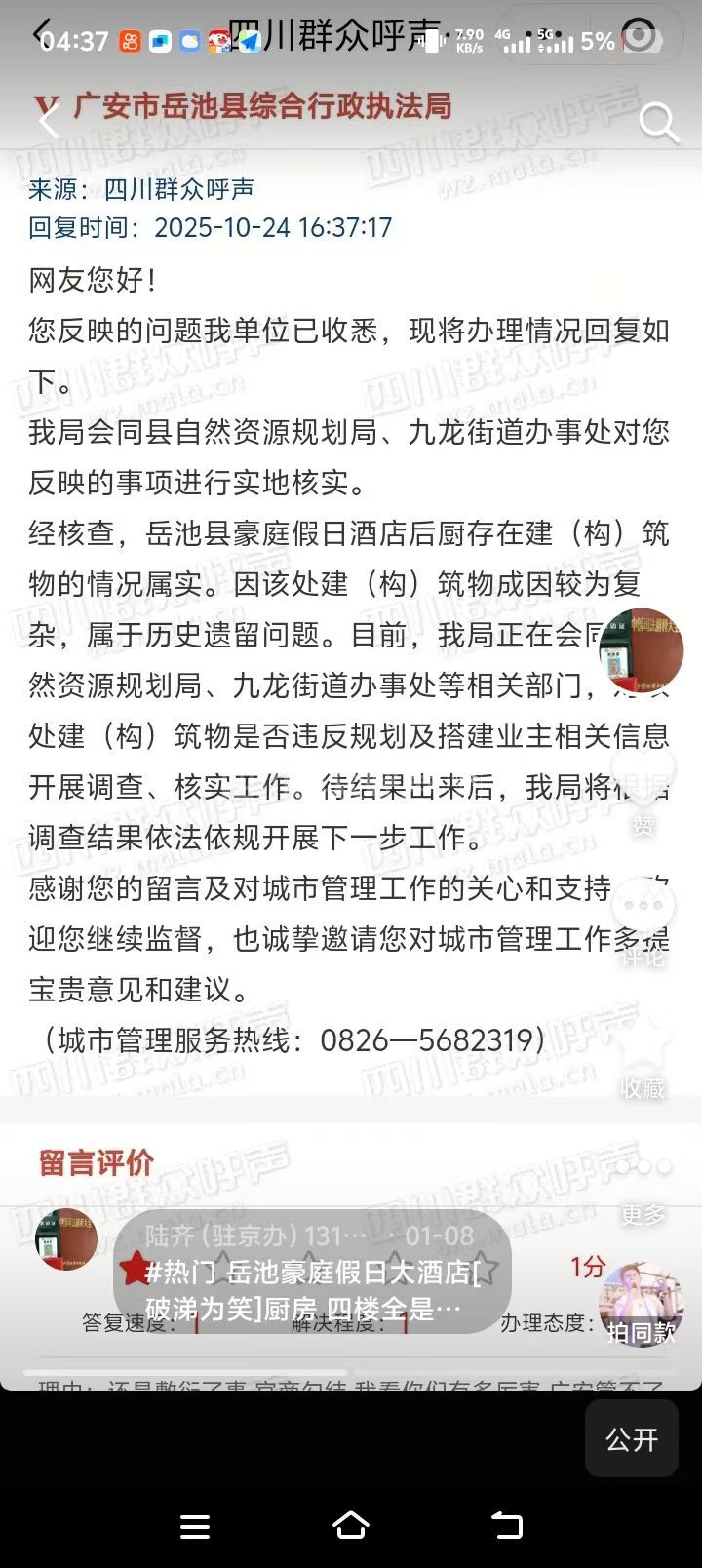The image size is (702, 1568).
Task: Open the 公开 visibility setting
Action: (x=632, y=1439)
